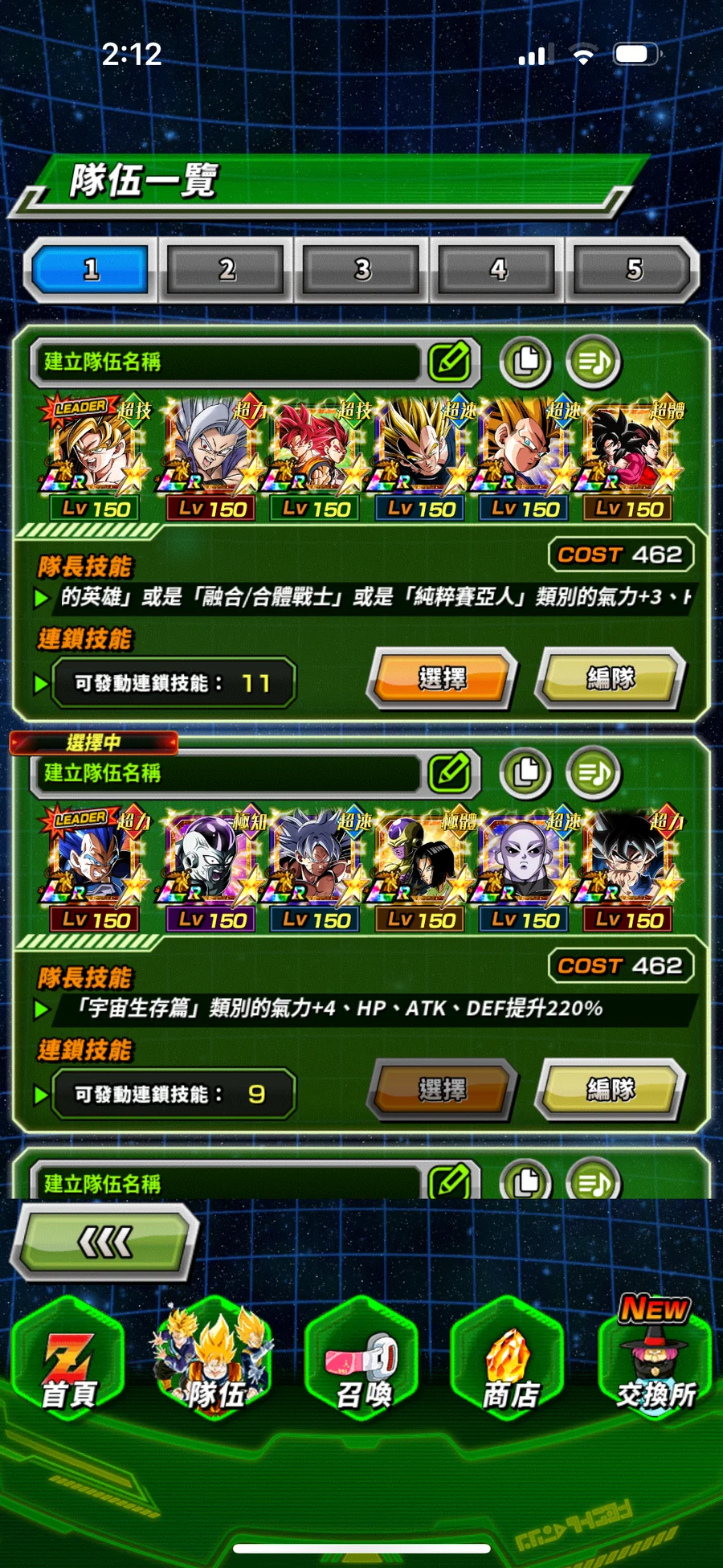The image size is (723, 1568).
Task: Expand the first team's 11 link skills
Action: pyautogui.click(x=173, y=683)
